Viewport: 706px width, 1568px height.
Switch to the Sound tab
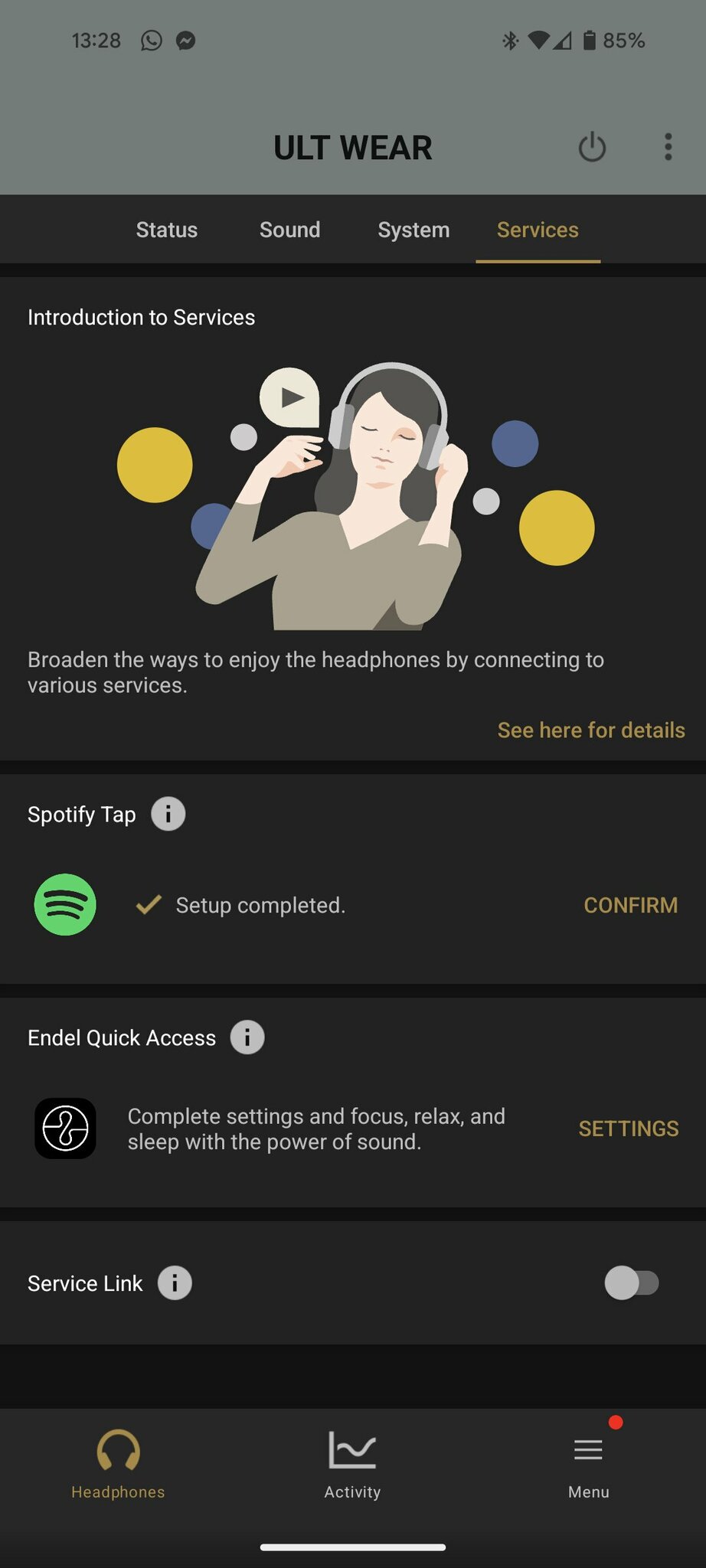click(289, 230)
